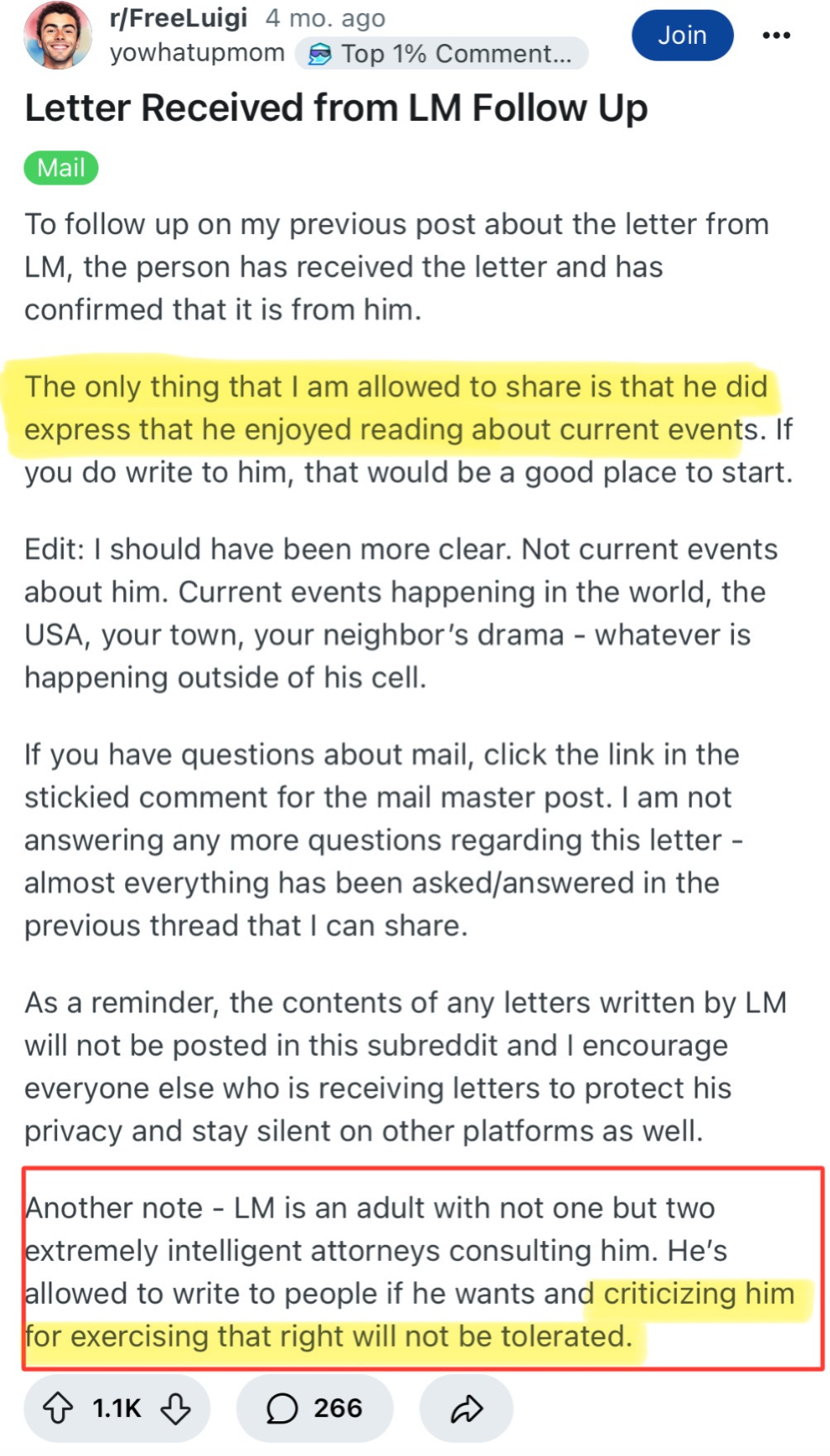Image resolution: width=830 pixels, height=1456 pixels.
Task: Join the r/FreeLuigi community
Action: pyautogui.click(x=682, y=36)
